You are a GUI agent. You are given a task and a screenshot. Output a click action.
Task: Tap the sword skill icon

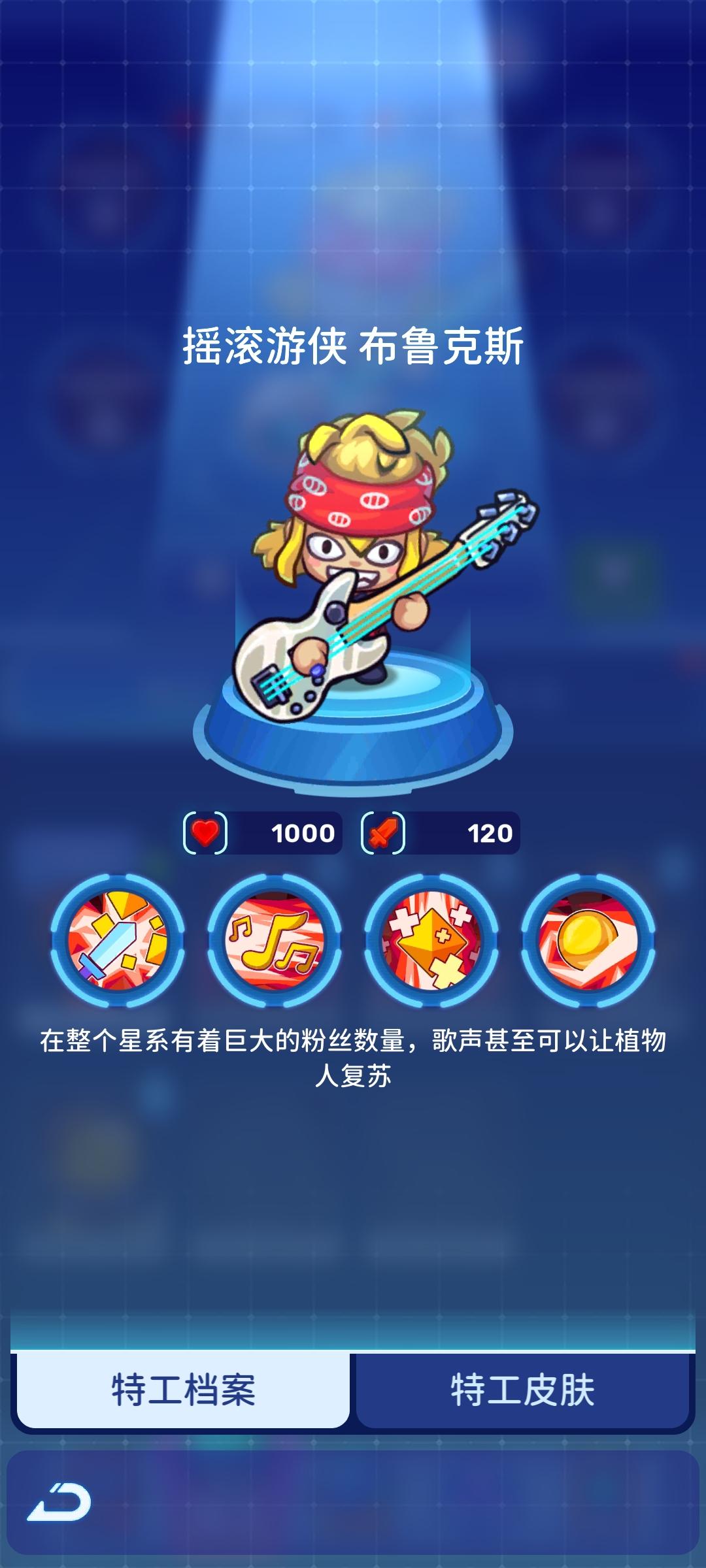pos(118,941)
